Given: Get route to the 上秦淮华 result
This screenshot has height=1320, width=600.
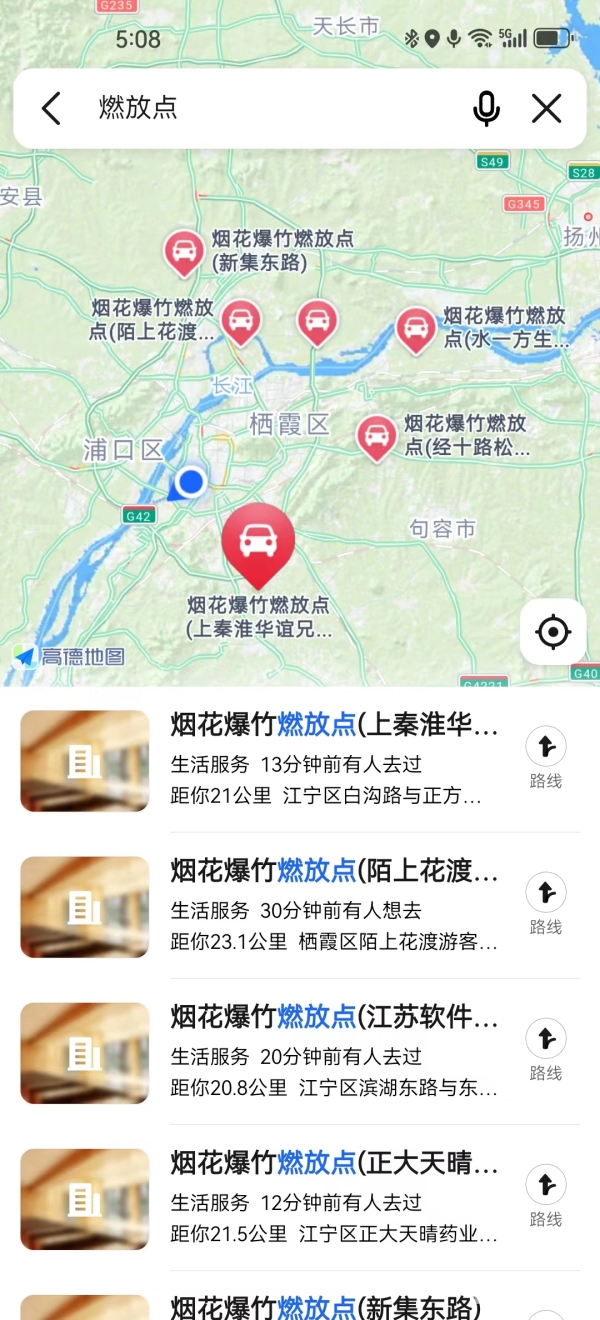Looking at the screenshot, I should point(546,757).
